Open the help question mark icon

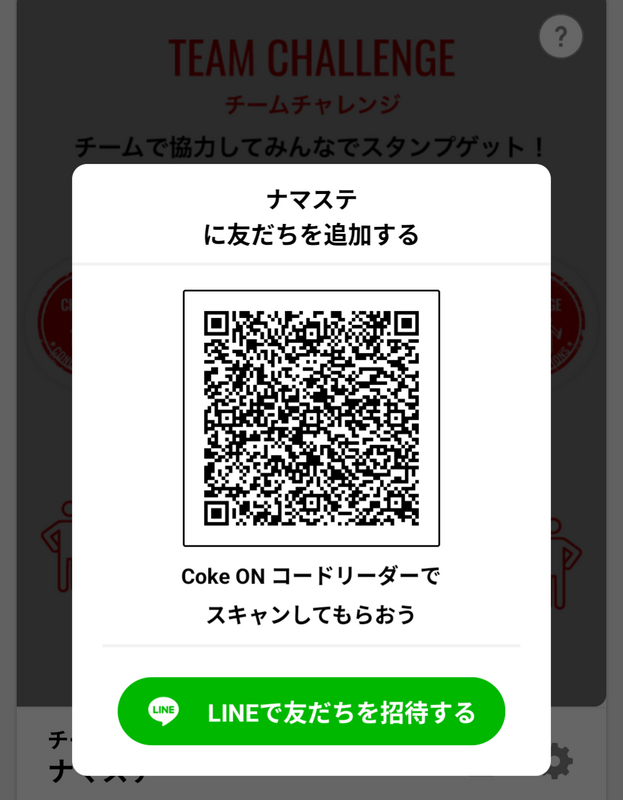[560, 37]
